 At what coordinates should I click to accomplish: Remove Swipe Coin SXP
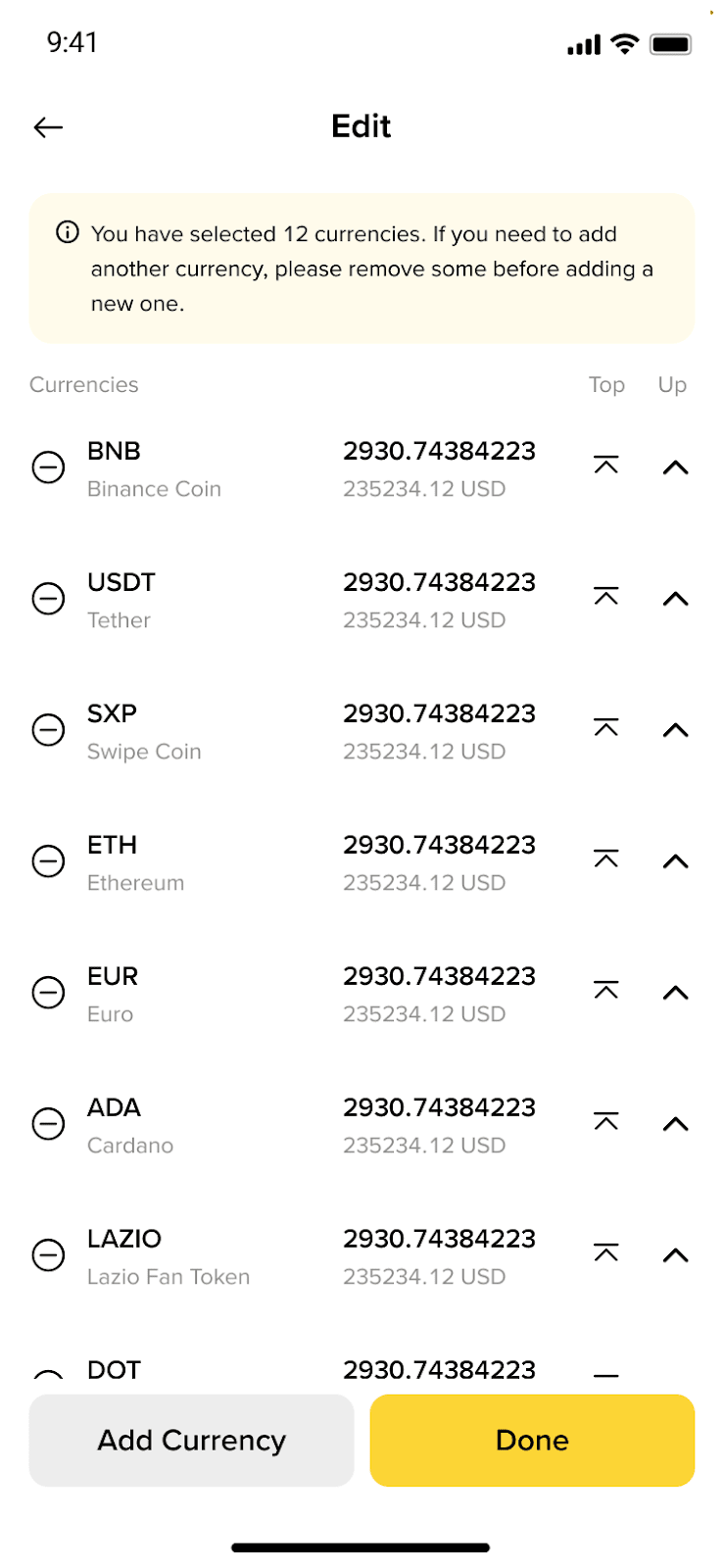(49, 730)
